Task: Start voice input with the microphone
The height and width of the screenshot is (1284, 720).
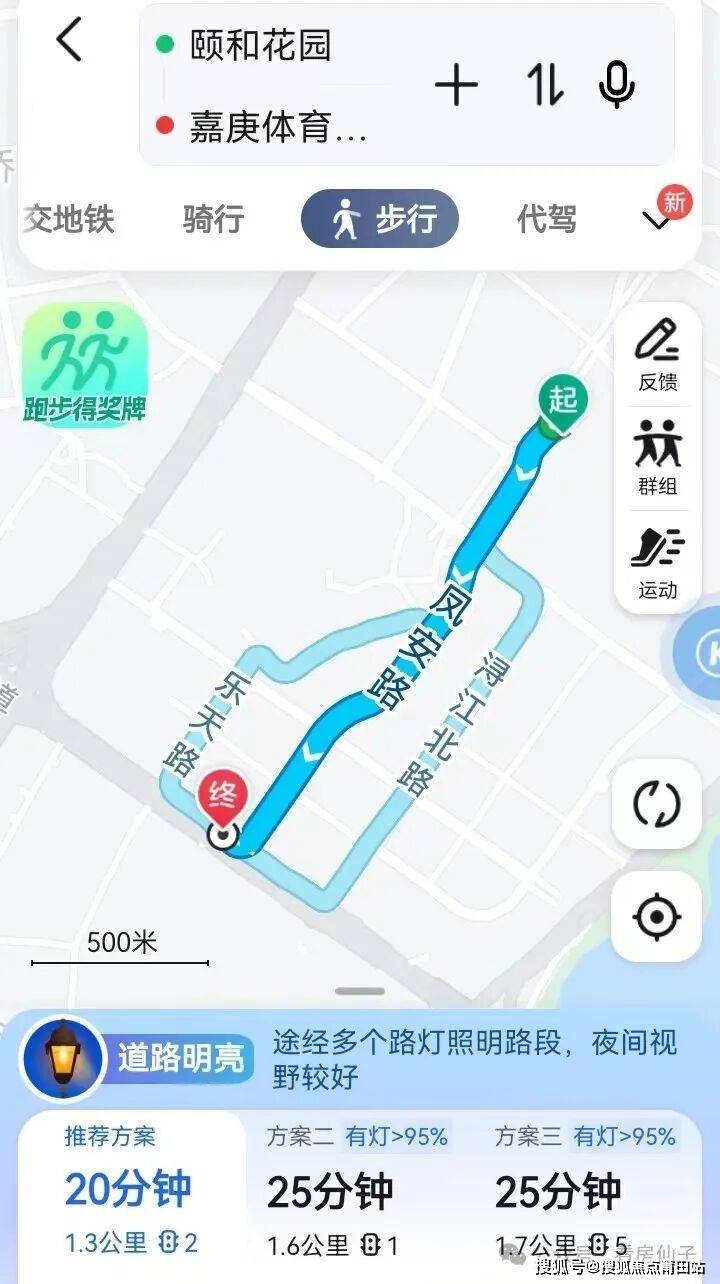Action: tap(616, 85)
